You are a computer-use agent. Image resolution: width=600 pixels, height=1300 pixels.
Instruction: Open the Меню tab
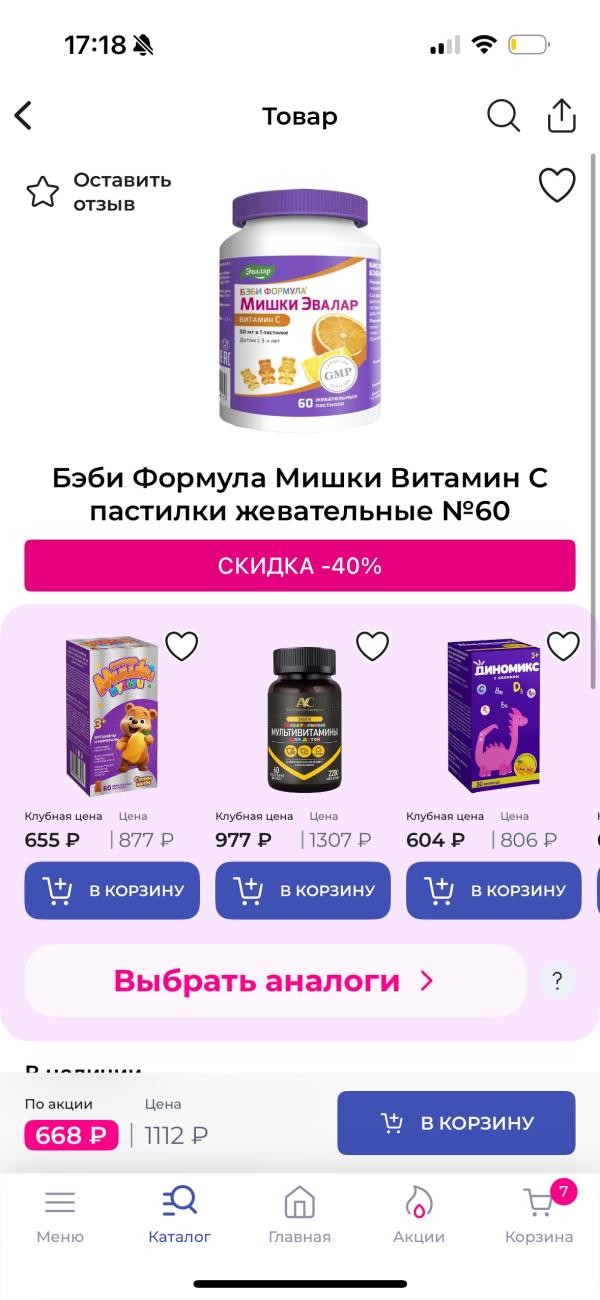tap(60, 1214)
